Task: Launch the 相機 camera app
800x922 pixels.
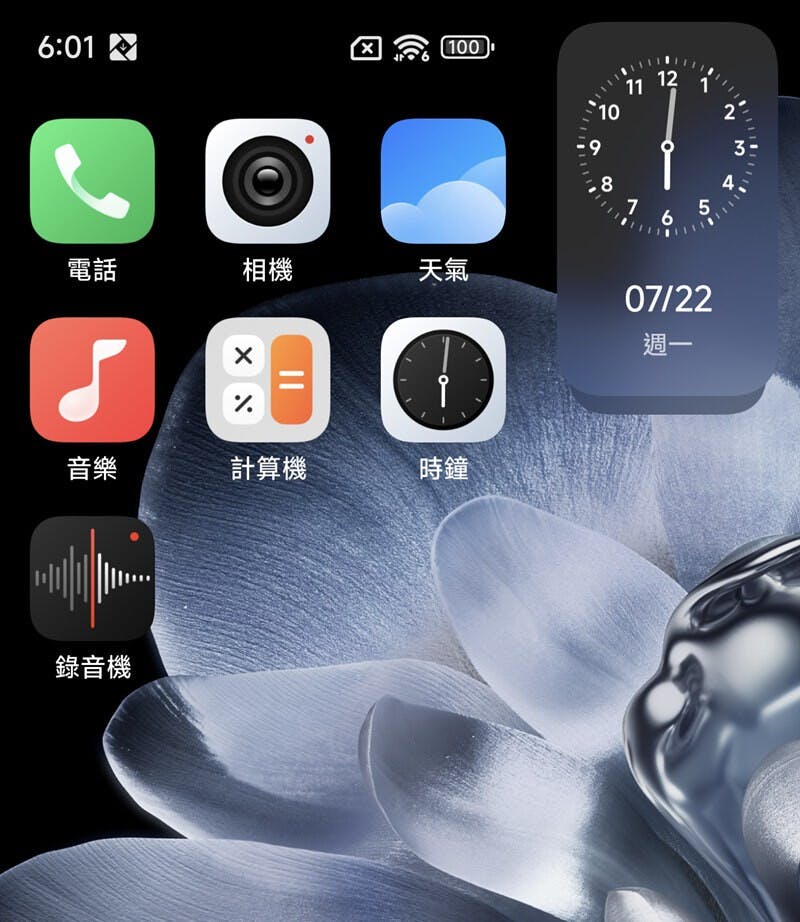Action: click(x=267, y=181)
